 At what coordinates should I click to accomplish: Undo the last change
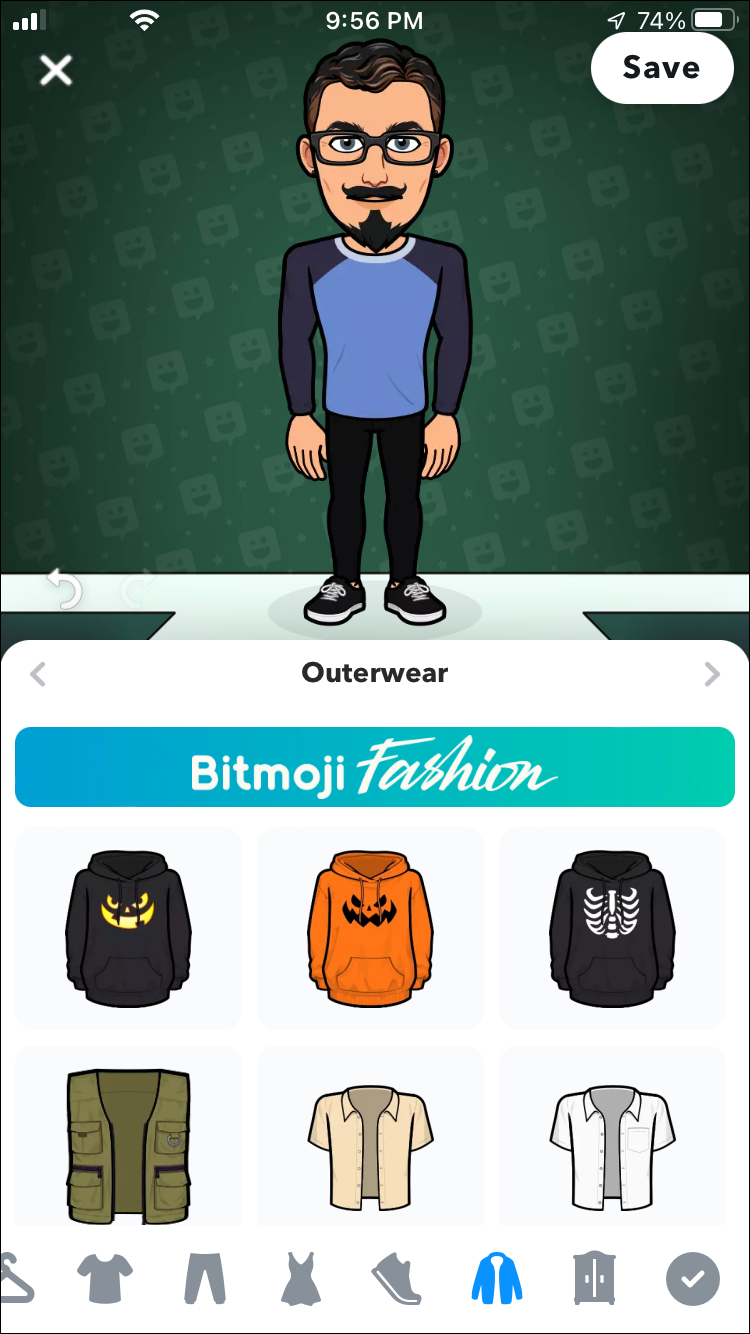tap(64, 589)
